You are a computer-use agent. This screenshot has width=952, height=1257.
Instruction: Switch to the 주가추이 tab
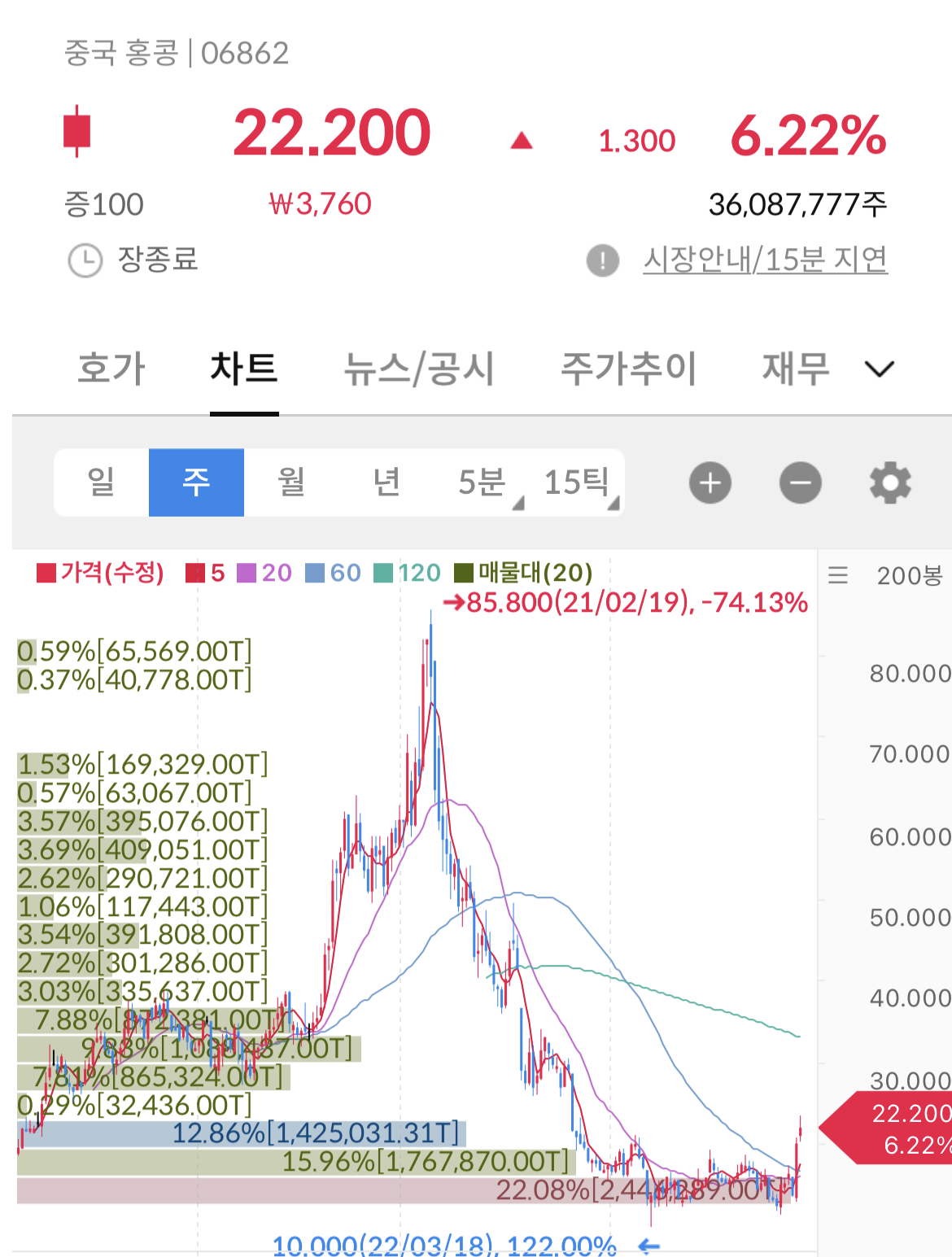[x=628, y=369]
